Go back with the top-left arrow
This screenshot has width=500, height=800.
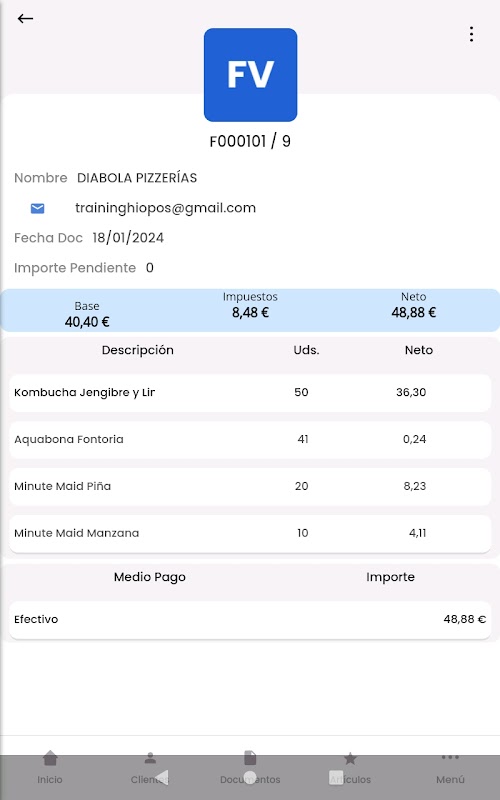point(25,19)
